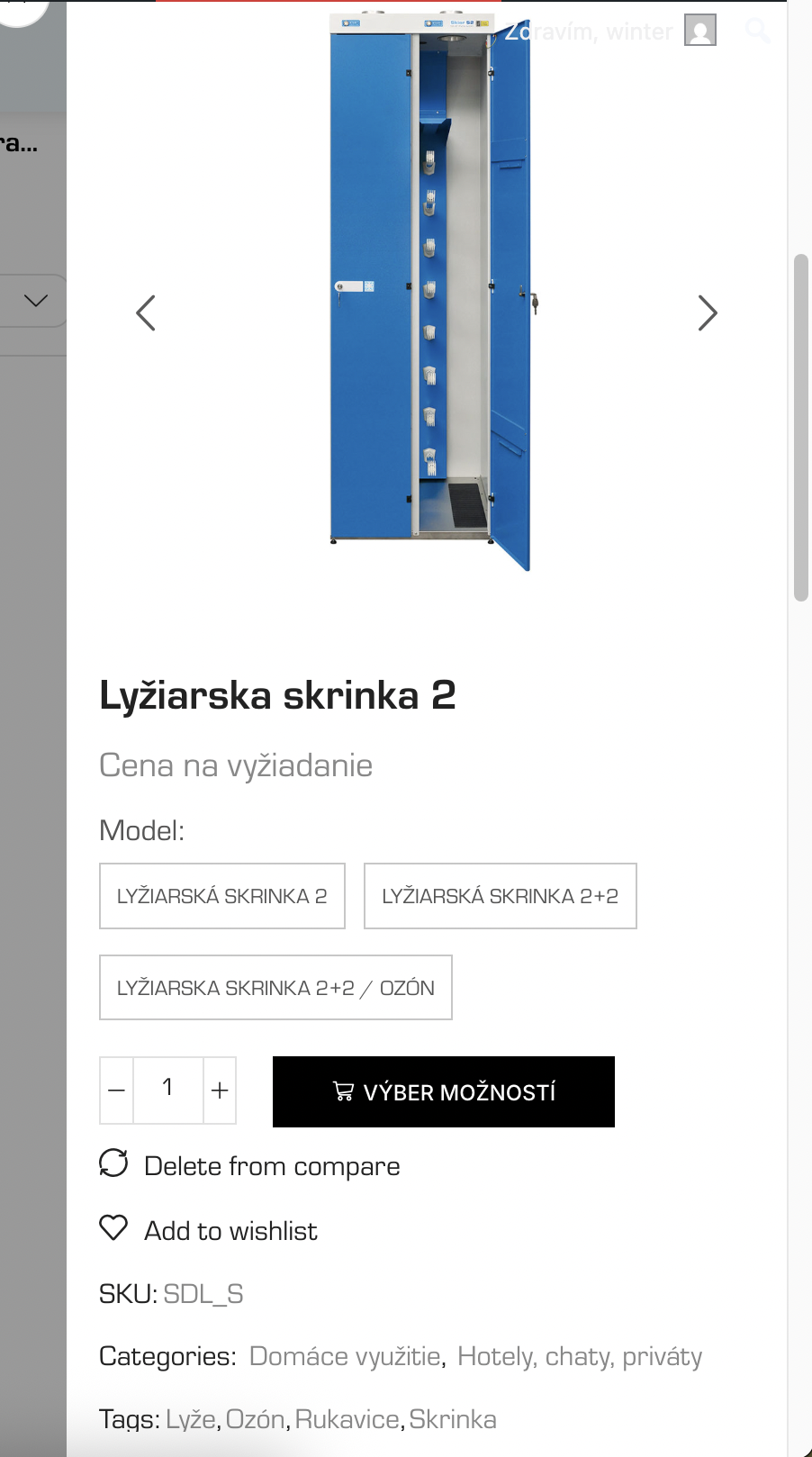Screen dimensions: 812x1457
Task: Select model Lyžiarská skrinka 2
Action: click(x=221, y=896)
